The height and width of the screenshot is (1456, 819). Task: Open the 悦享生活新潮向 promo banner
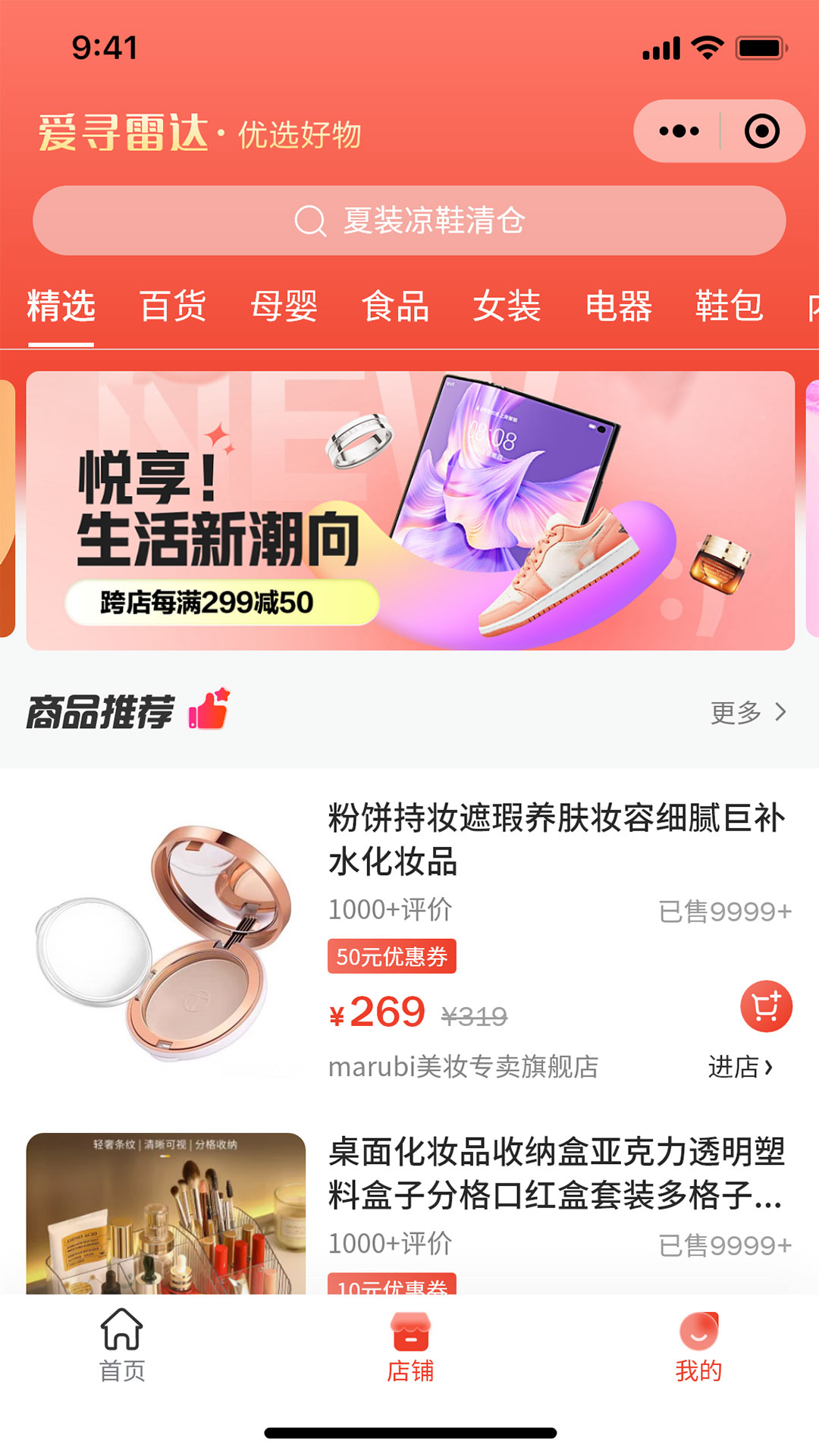[x=409, y=510]
